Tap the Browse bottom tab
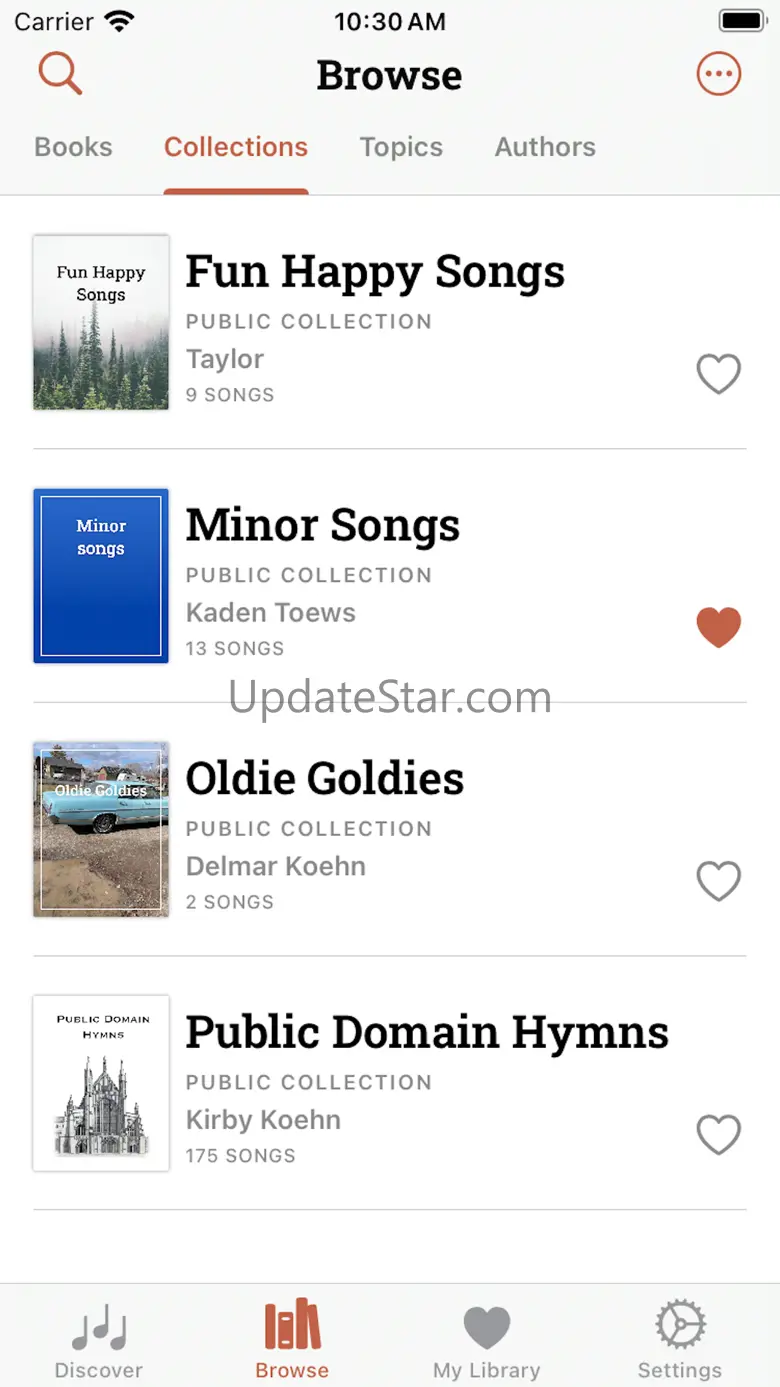The height and width of the screenshot is (1387, 780). (x=292, y=1338)
